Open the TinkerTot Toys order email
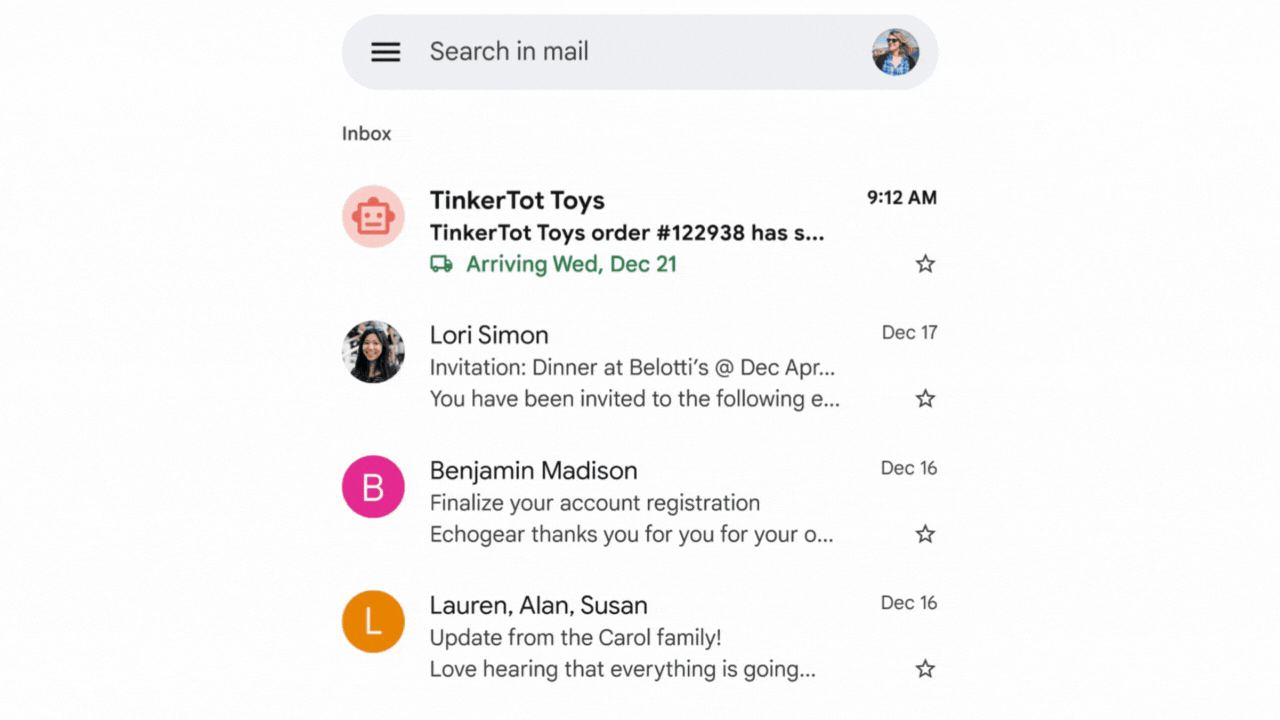Viewport: 1280px width, 720px height. pyautogui.click(x=626, y=232)
